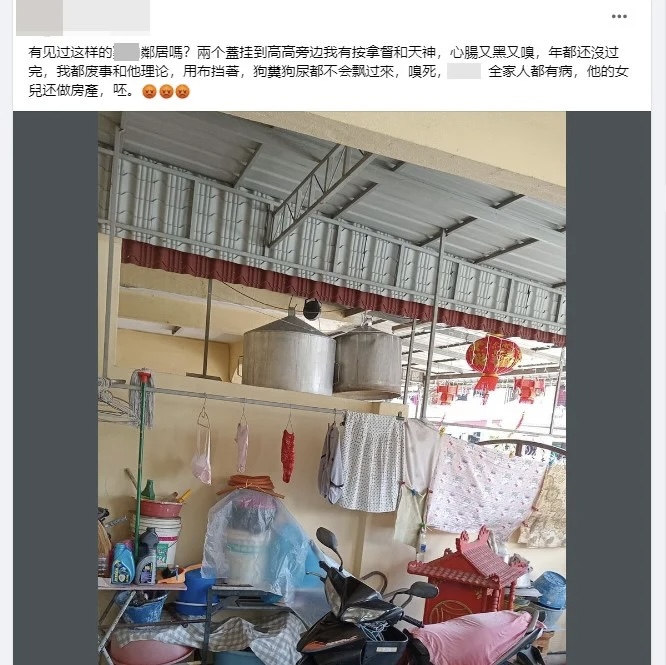Open the post photo in full view
Image resolution: width=666 pixels, height=665 pixels.
click(x=332, y=388)
